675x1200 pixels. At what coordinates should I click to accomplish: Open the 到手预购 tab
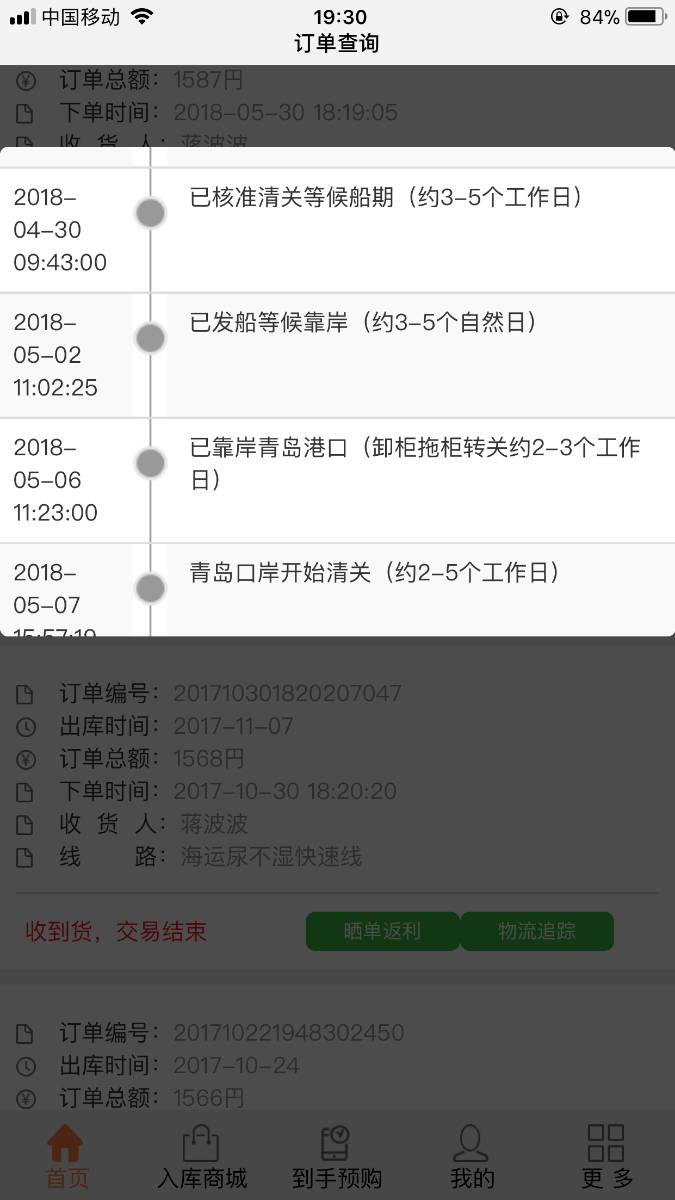pyautogui.click(x=337, y=1156)
